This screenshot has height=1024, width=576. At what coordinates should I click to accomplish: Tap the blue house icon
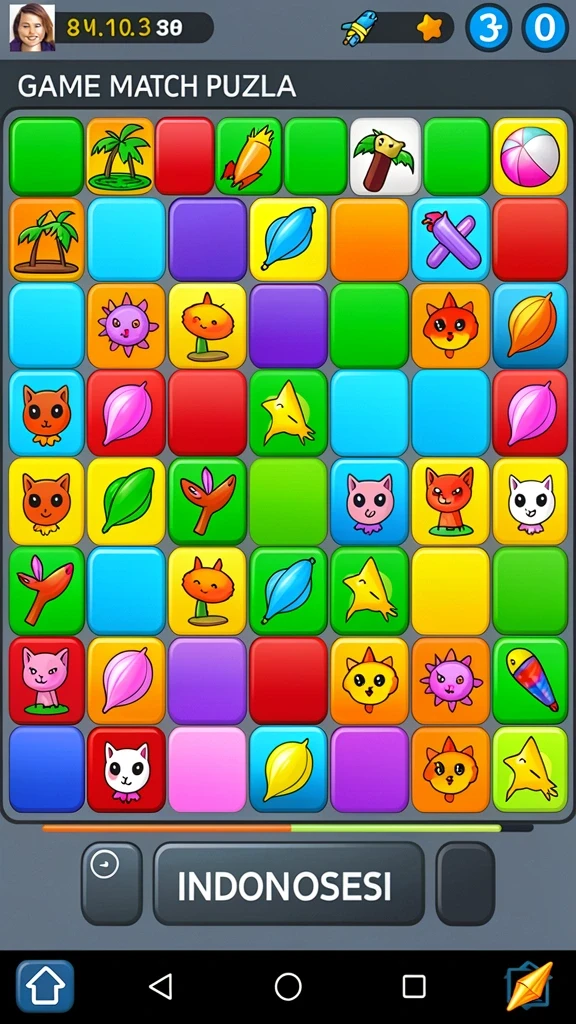click(45, 986)
